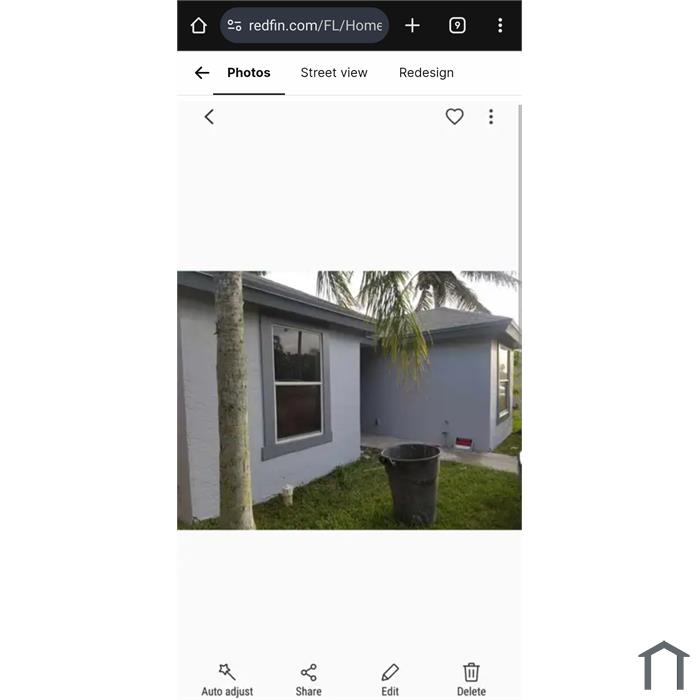Edit the photo with the pencil
This screenshot has width=700, height=700.
coord(390,678)
